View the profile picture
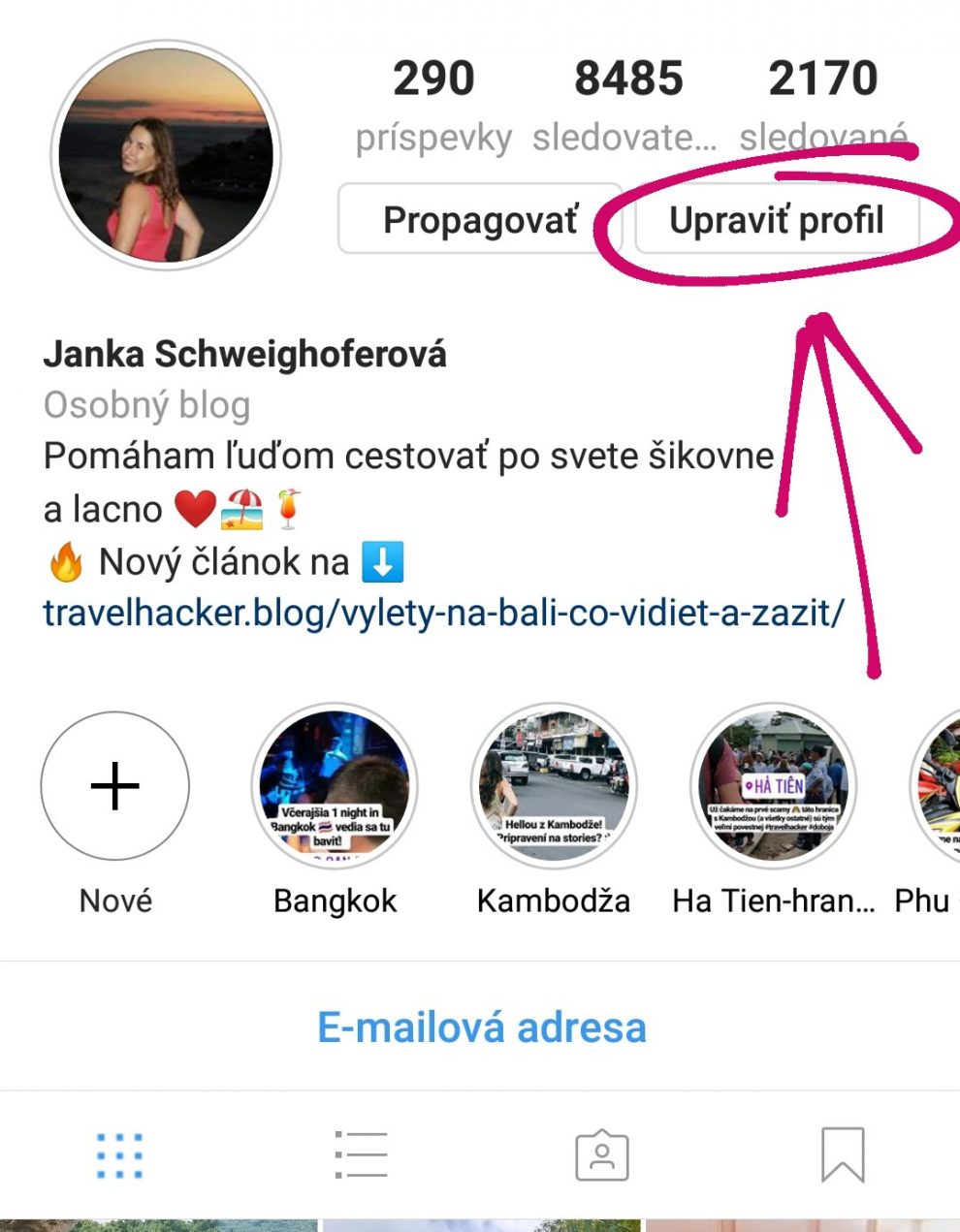The image size is (960, 1232). pos(166,155)
